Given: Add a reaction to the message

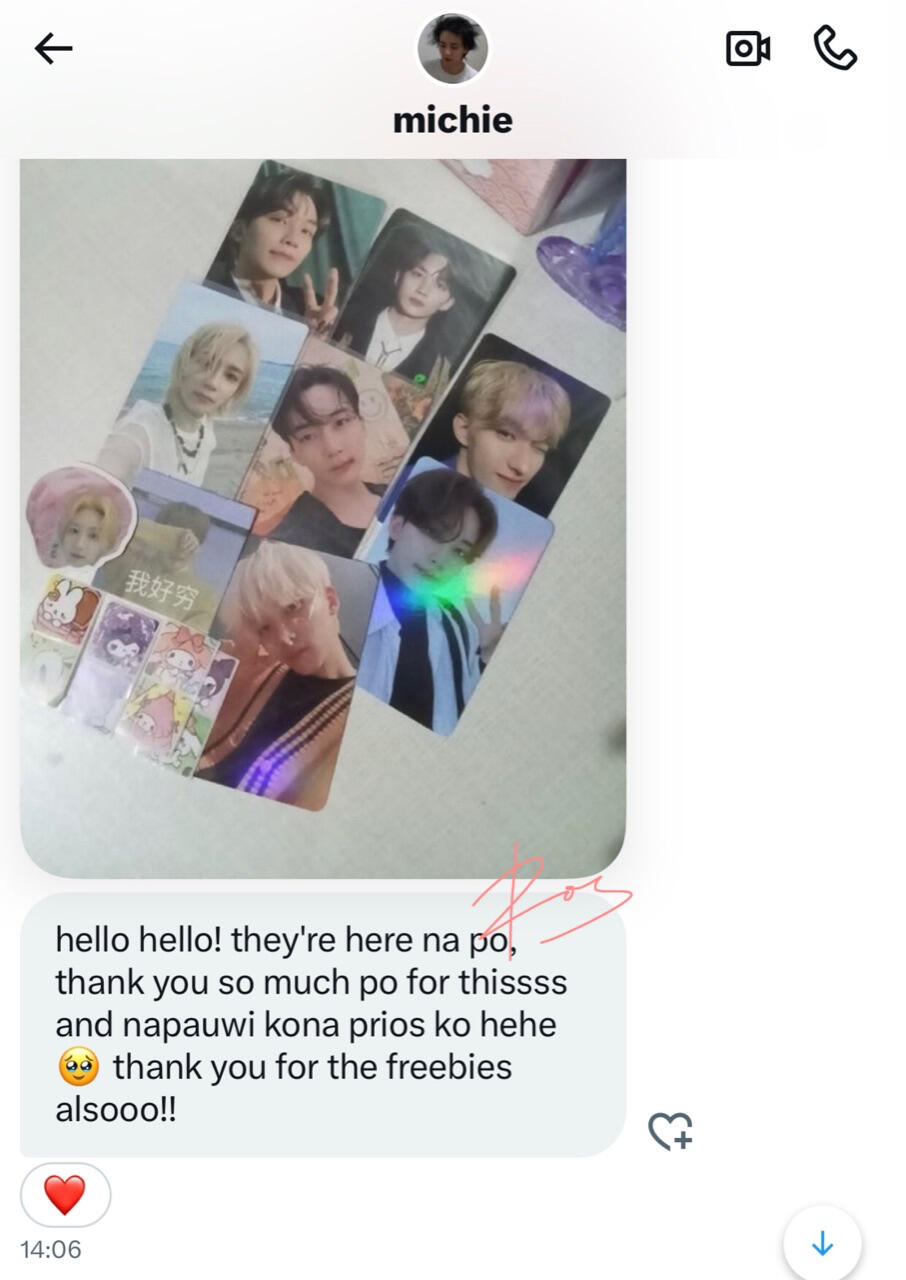Looking at the screenshot, I should (x=670, y=1131).
